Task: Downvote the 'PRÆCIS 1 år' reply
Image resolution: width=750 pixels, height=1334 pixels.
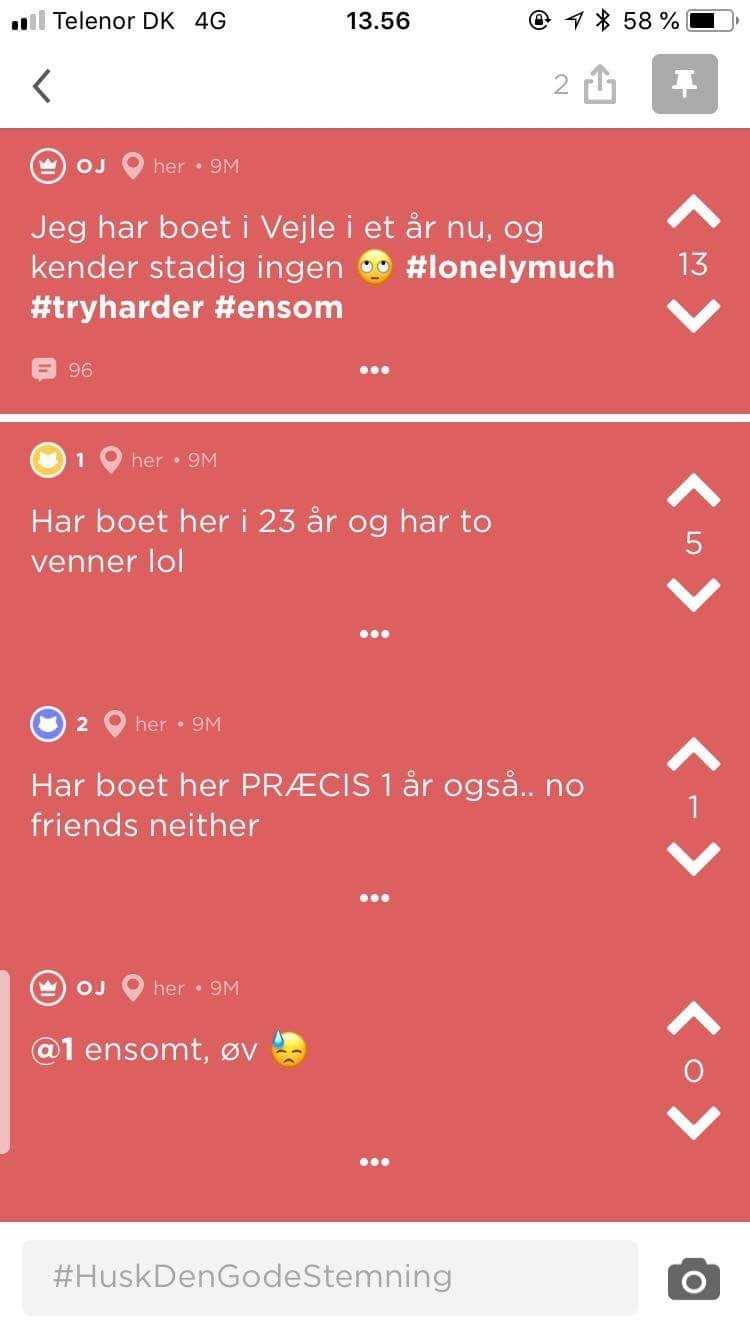Action: click(x=693, y=859)
